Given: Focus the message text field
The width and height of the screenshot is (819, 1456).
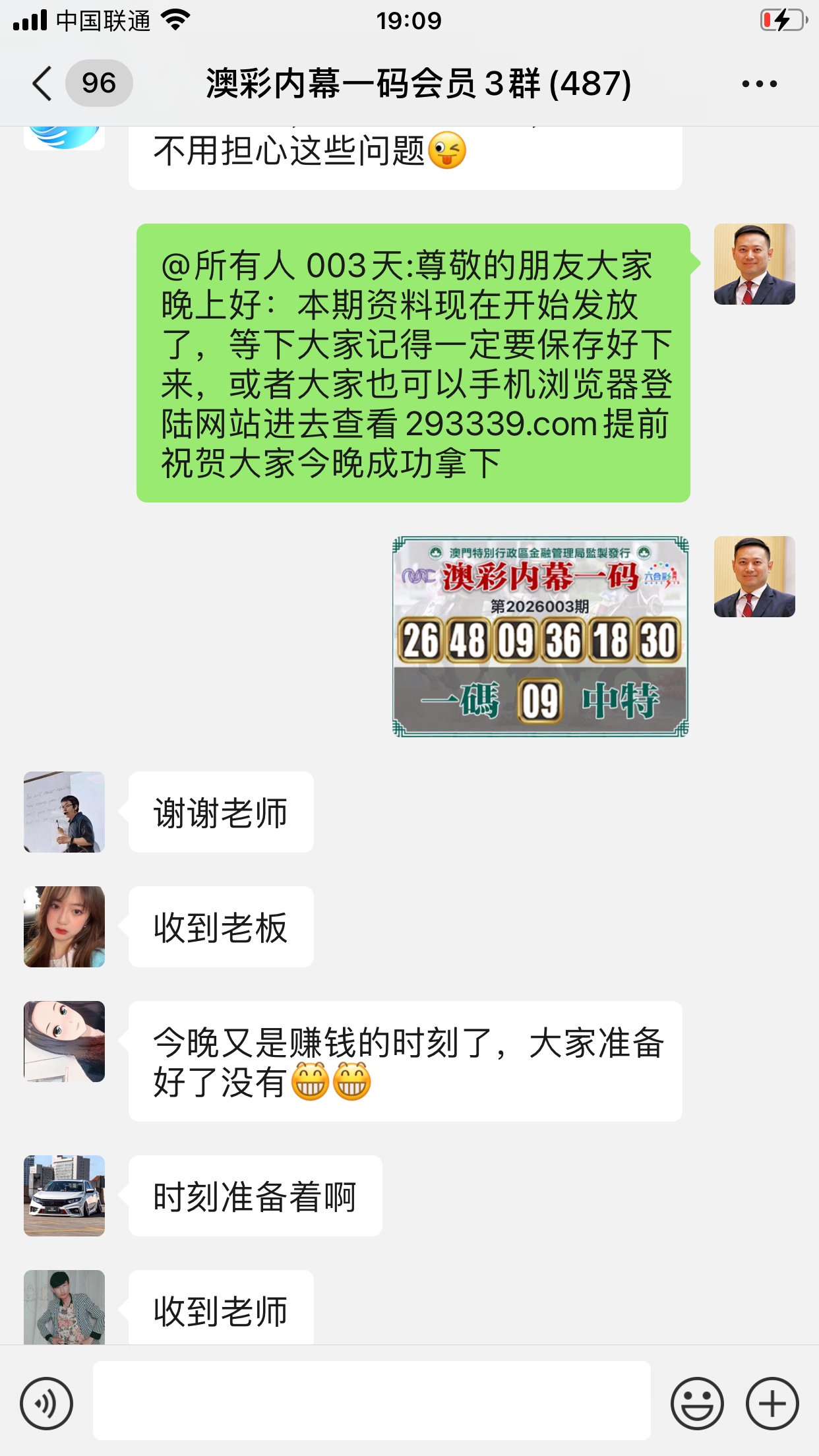Looking at the screenshot, I should (x=371, y=1400).
